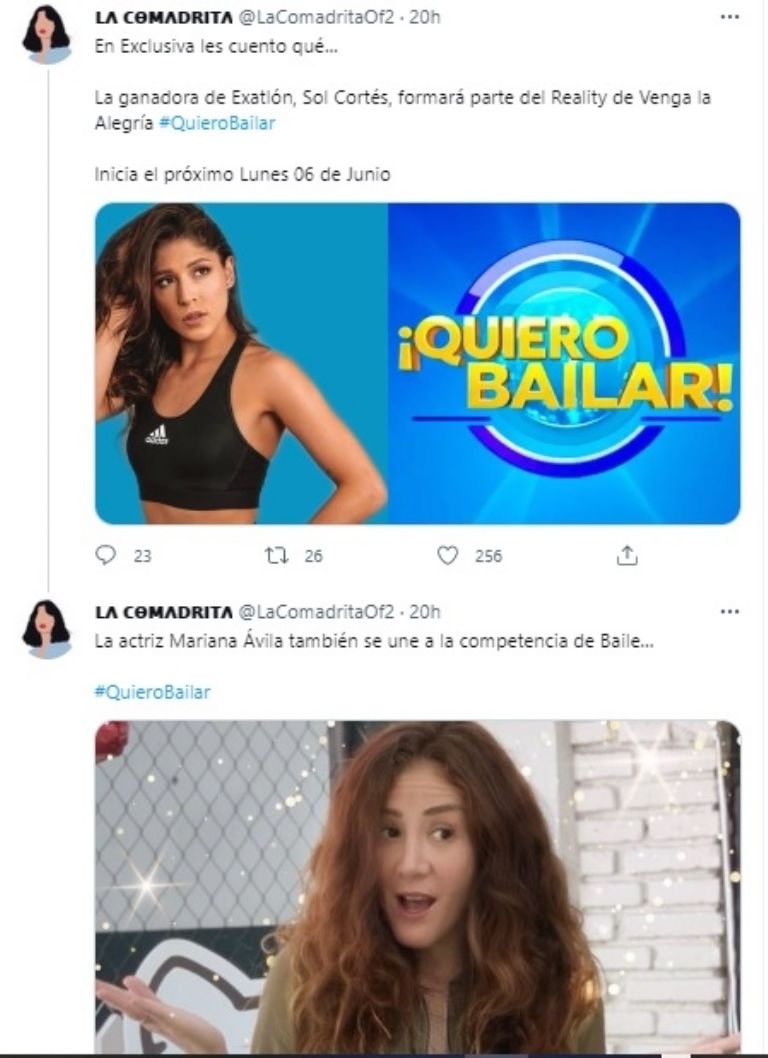Reply to the Sol Cortés tweet

click(107, 556)
